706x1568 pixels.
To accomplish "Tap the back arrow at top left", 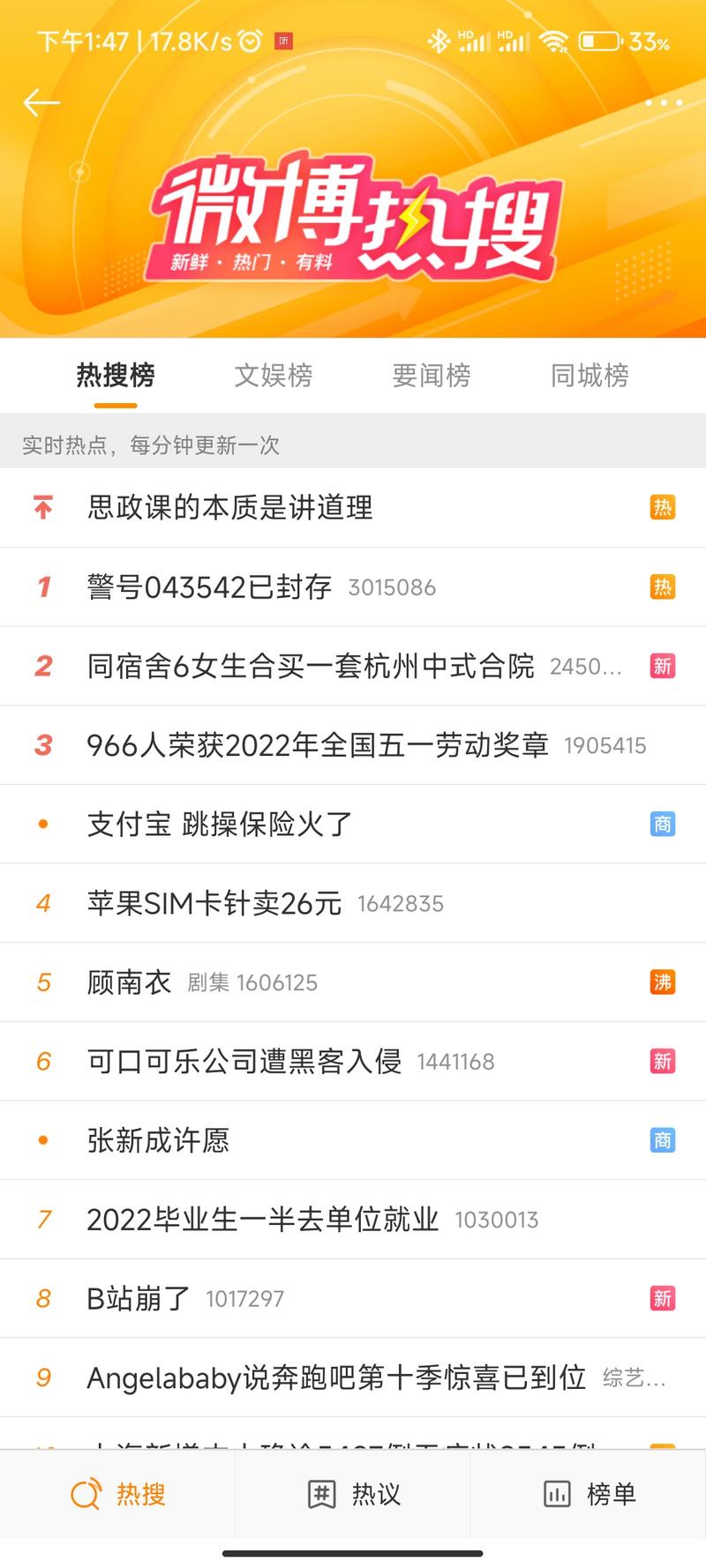I will tap(41, 102).
